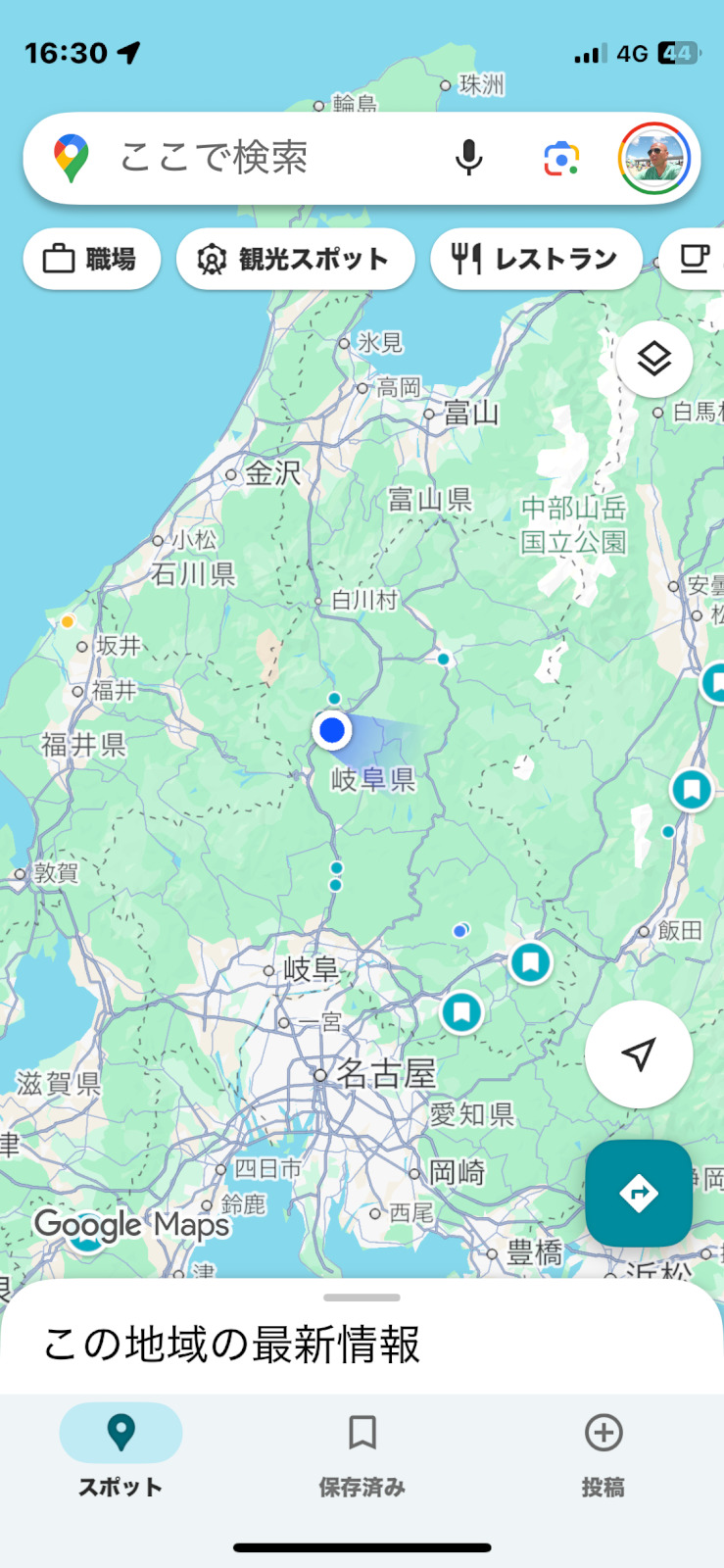Open directions with the turn-arrow button

pos(639,1193)
